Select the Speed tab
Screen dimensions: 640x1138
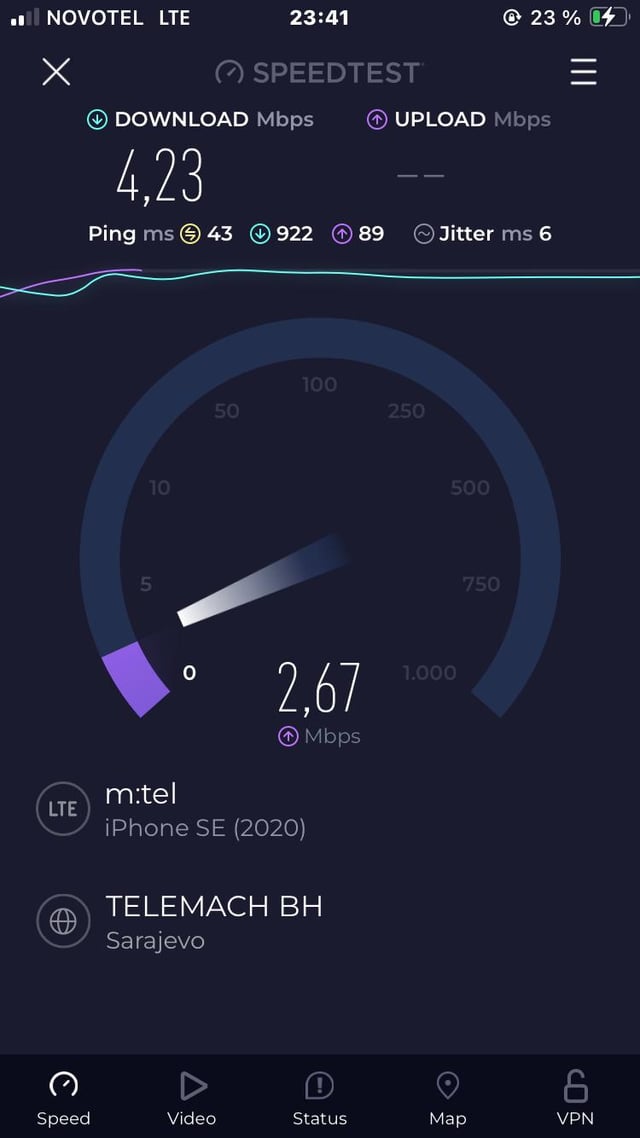(64, 1099)
